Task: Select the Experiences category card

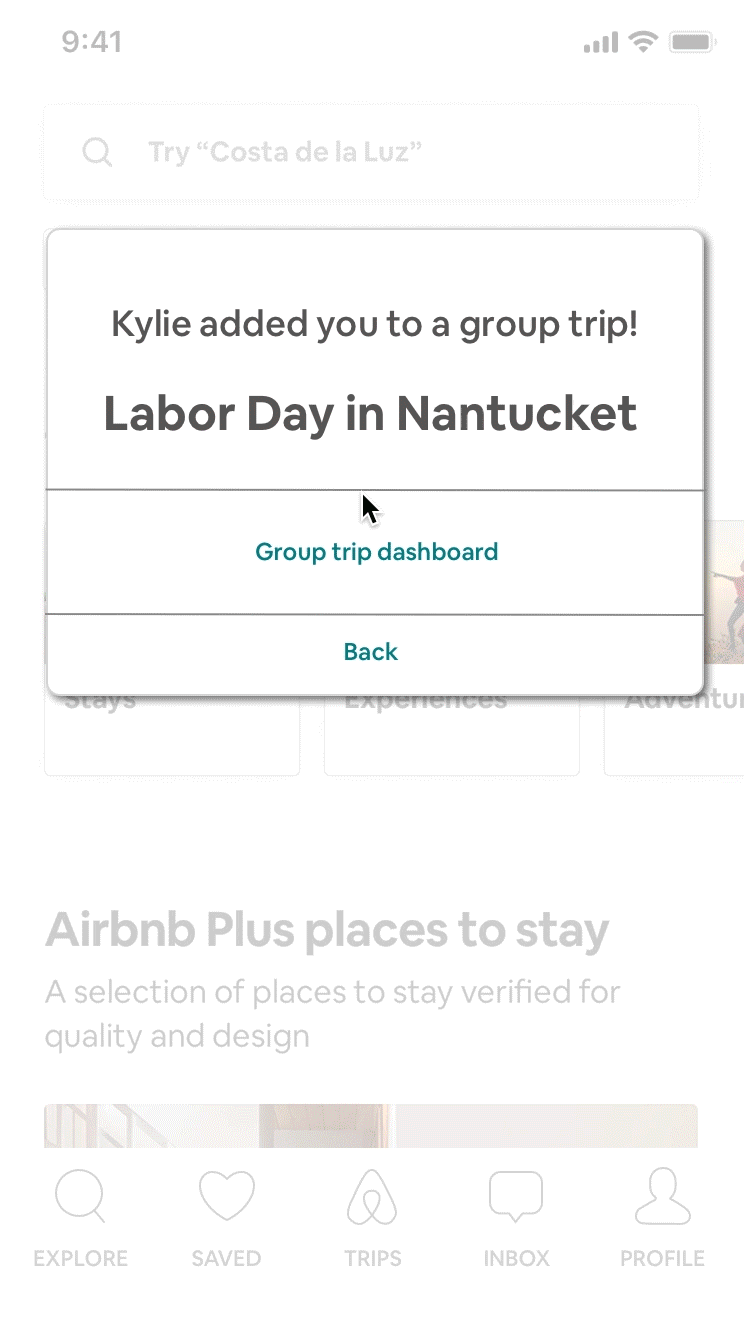Action: pyautogui.click(x=451, y=730)
